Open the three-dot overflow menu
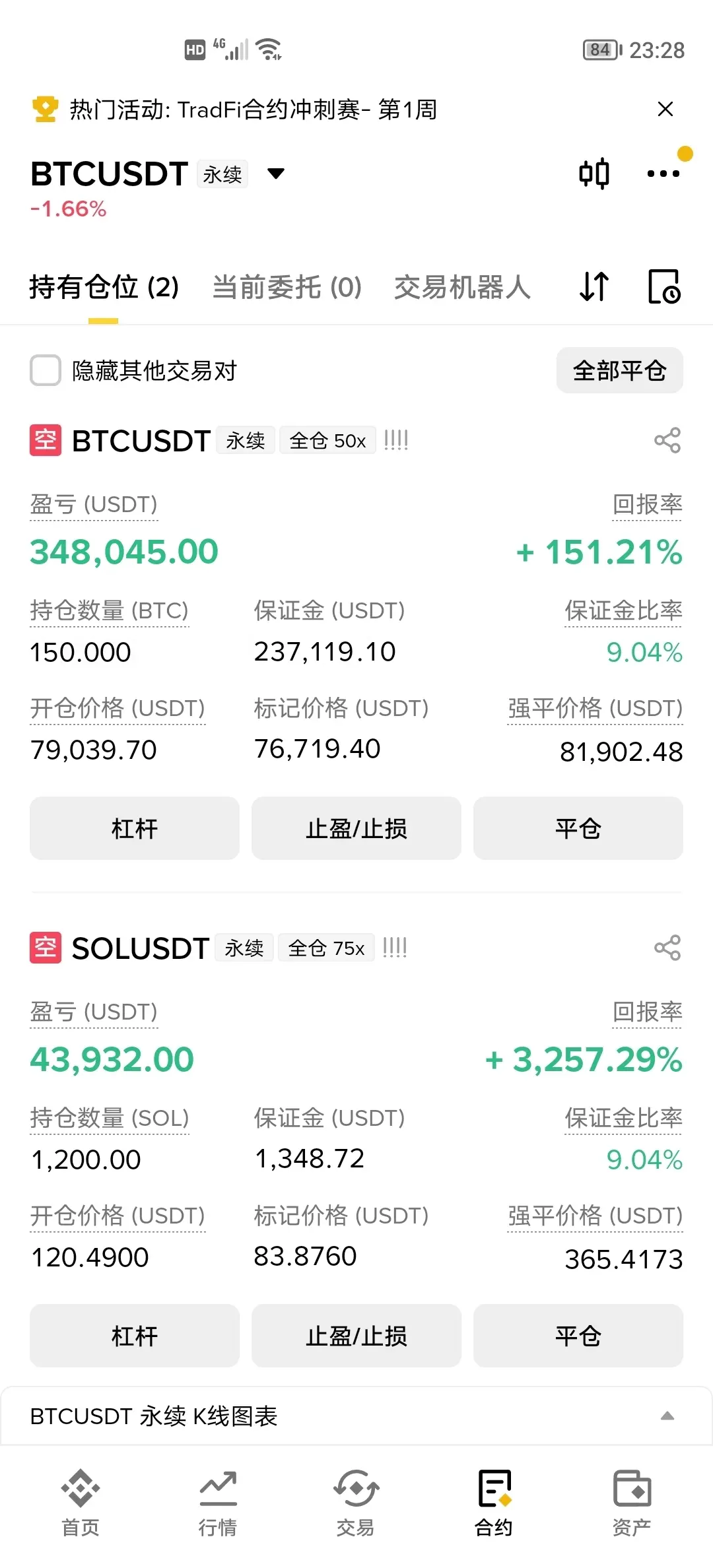This screenshot has width=713, height=1568. pos(663,174)
